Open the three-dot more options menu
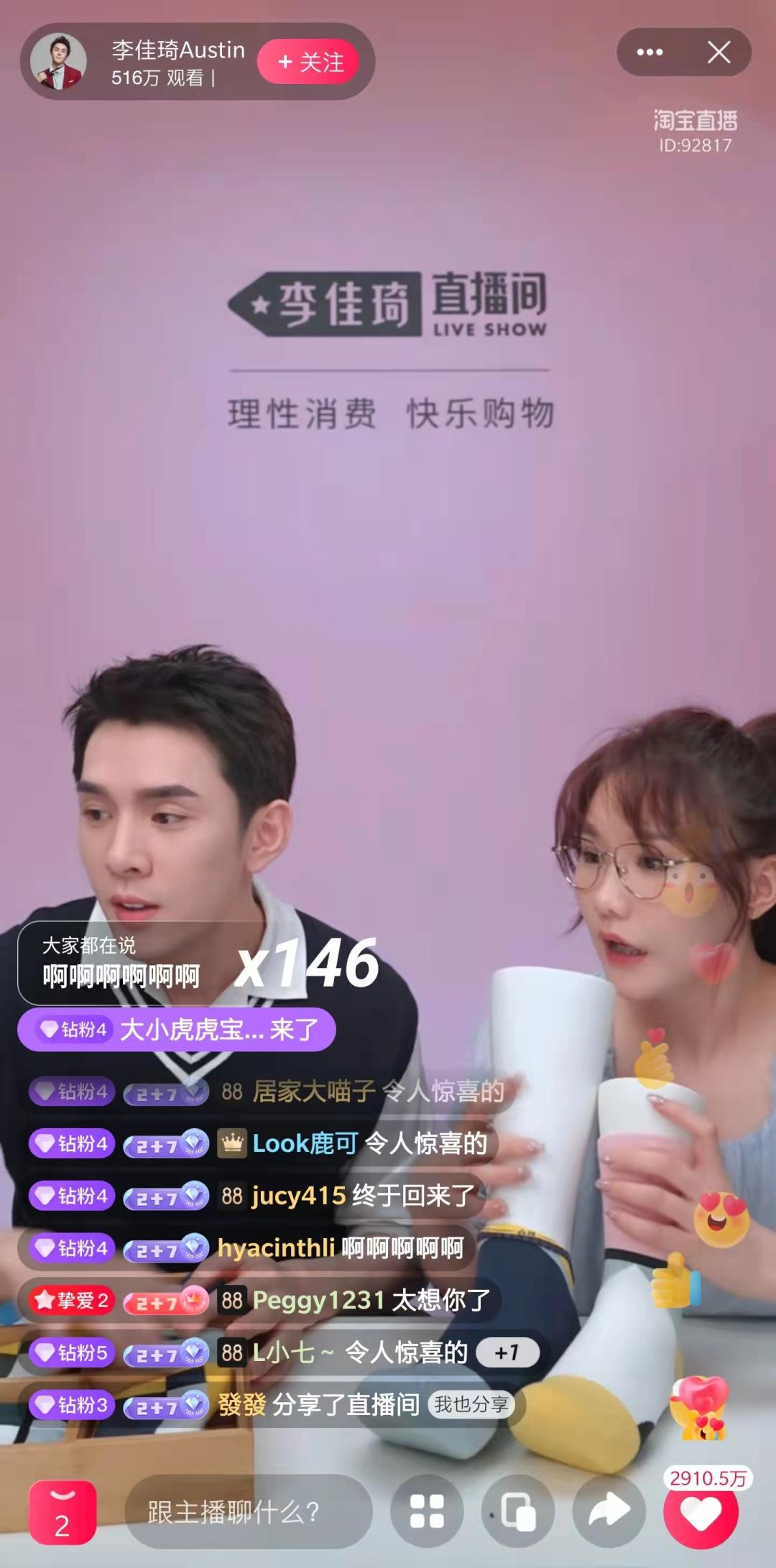 point(650,52)
